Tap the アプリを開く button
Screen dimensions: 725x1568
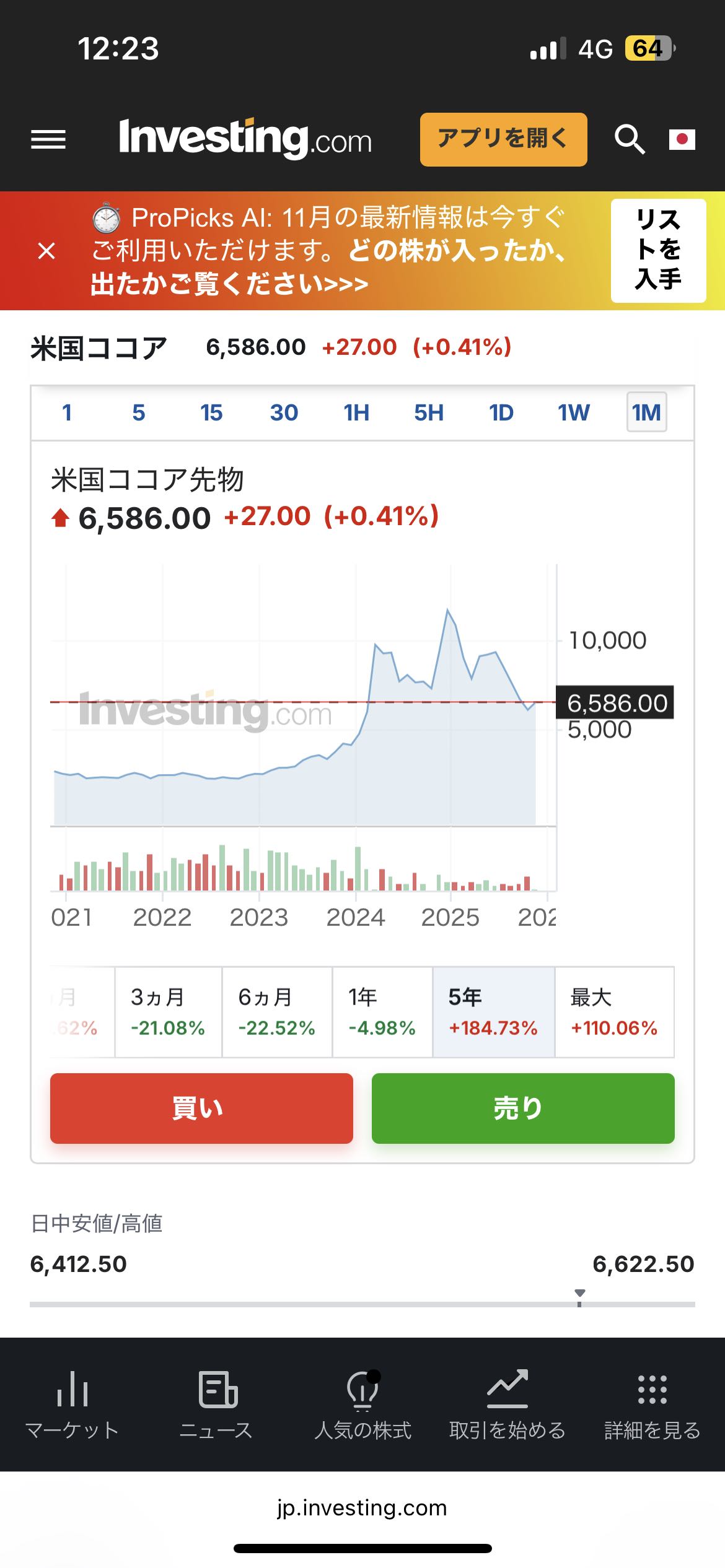click(503, 139)
